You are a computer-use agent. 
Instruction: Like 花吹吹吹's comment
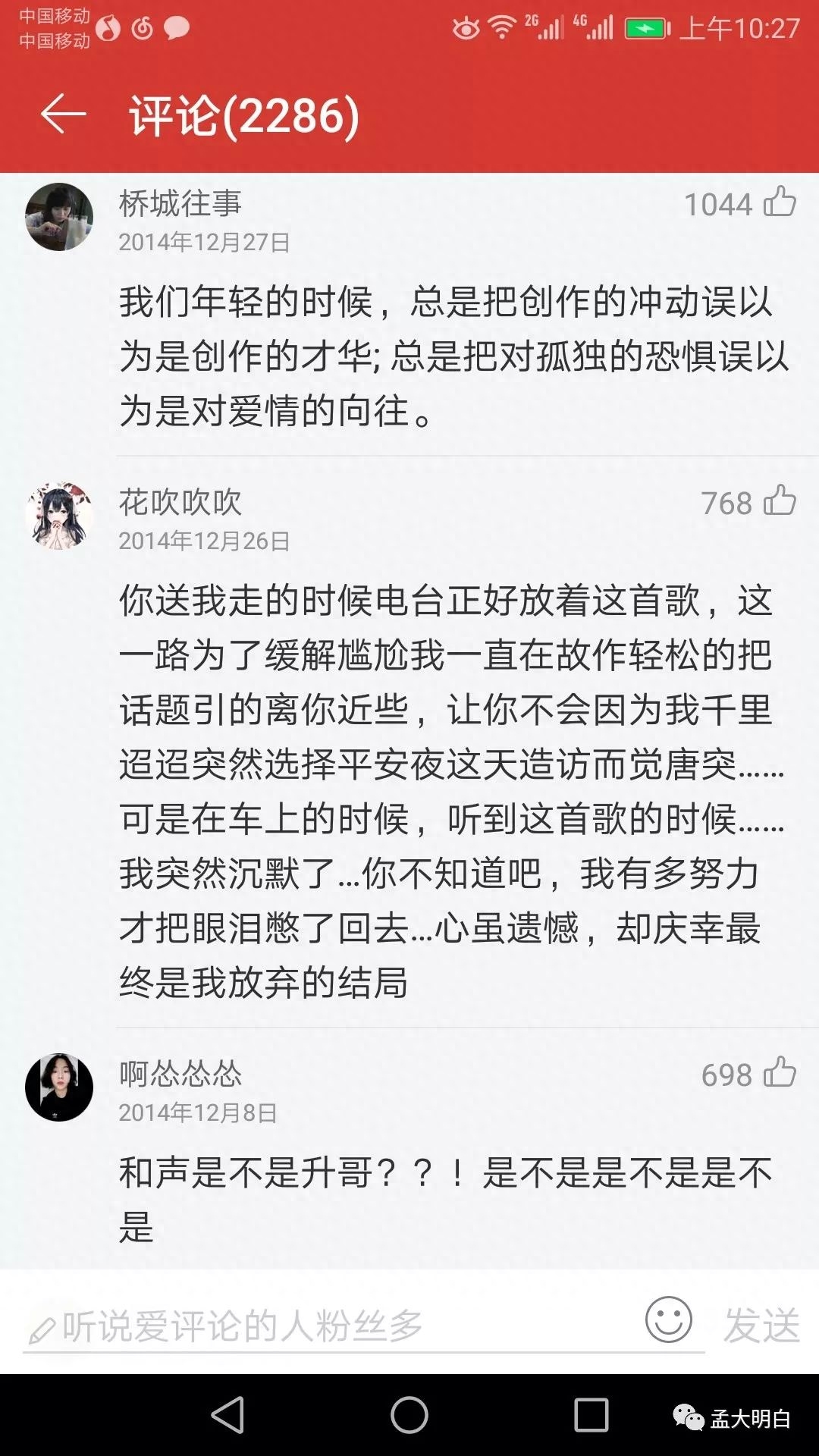pyautogui.click(x=780, y=501)
